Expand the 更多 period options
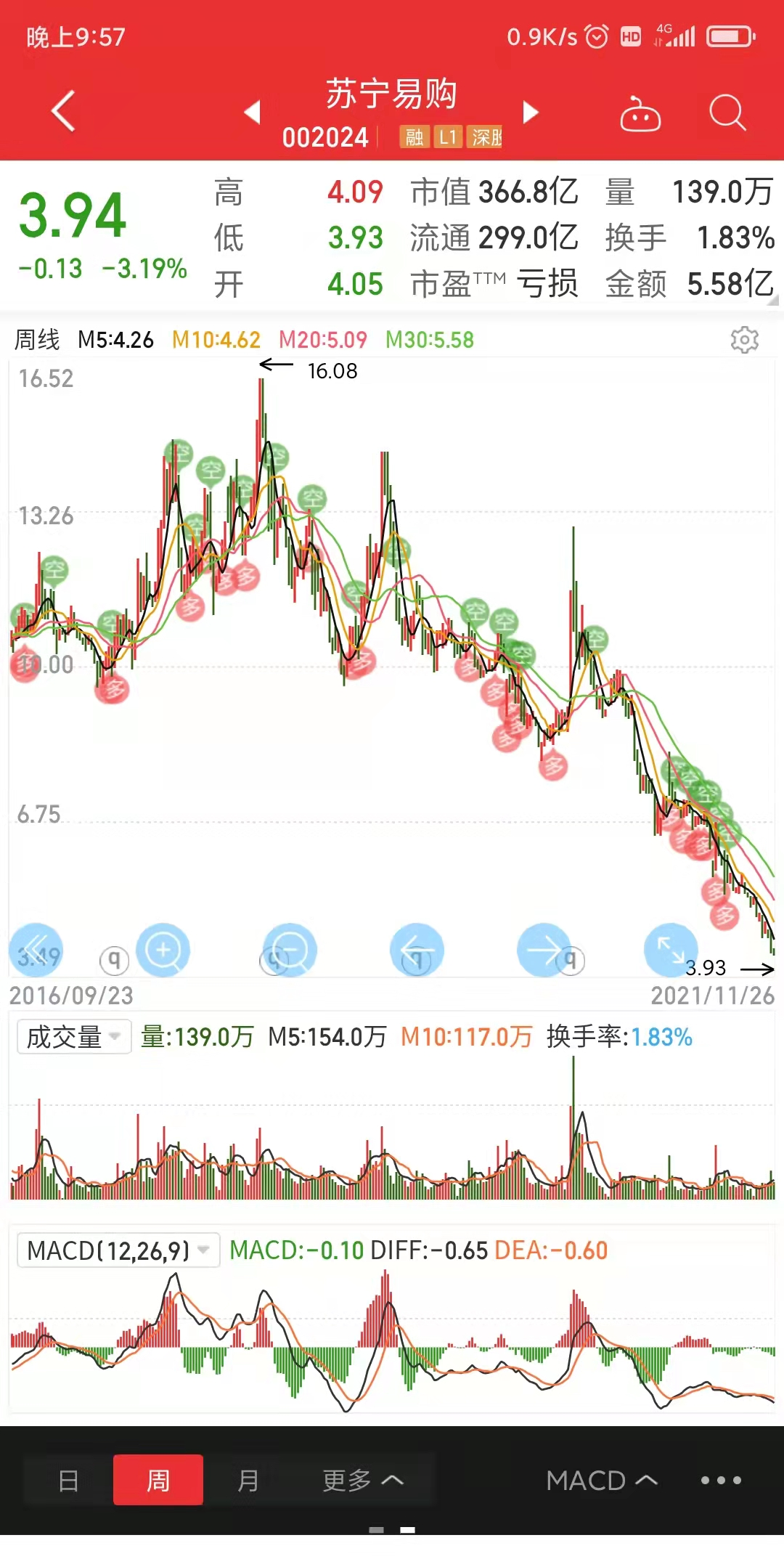The width and height of the screenshot is (784, 1567). click(x=362, y=1480)
